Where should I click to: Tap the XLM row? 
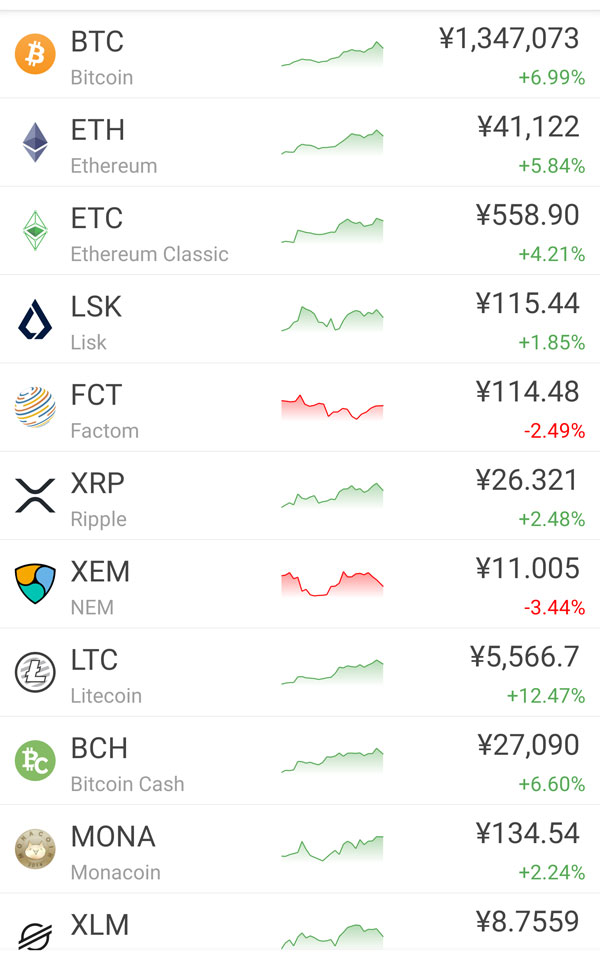coord(300,930)
